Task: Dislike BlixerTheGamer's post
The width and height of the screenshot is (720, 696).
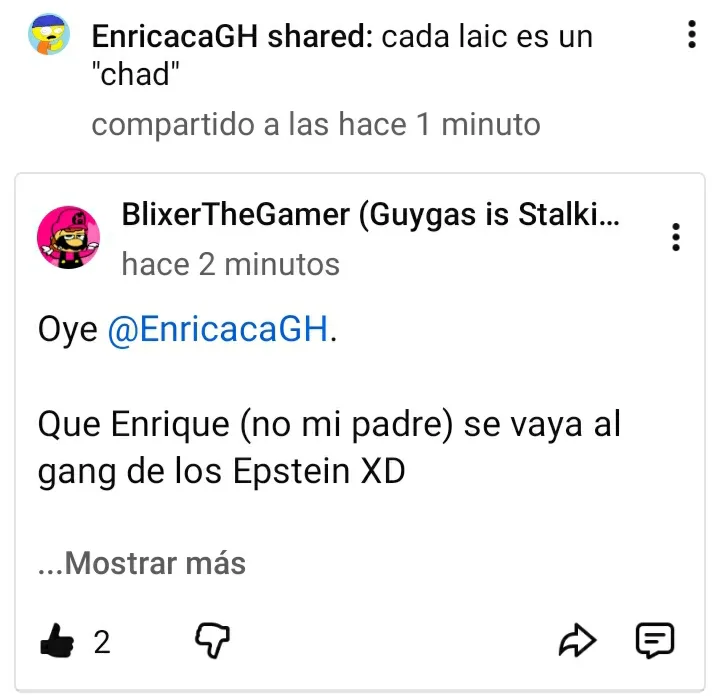Action: (x=213, y=640)
